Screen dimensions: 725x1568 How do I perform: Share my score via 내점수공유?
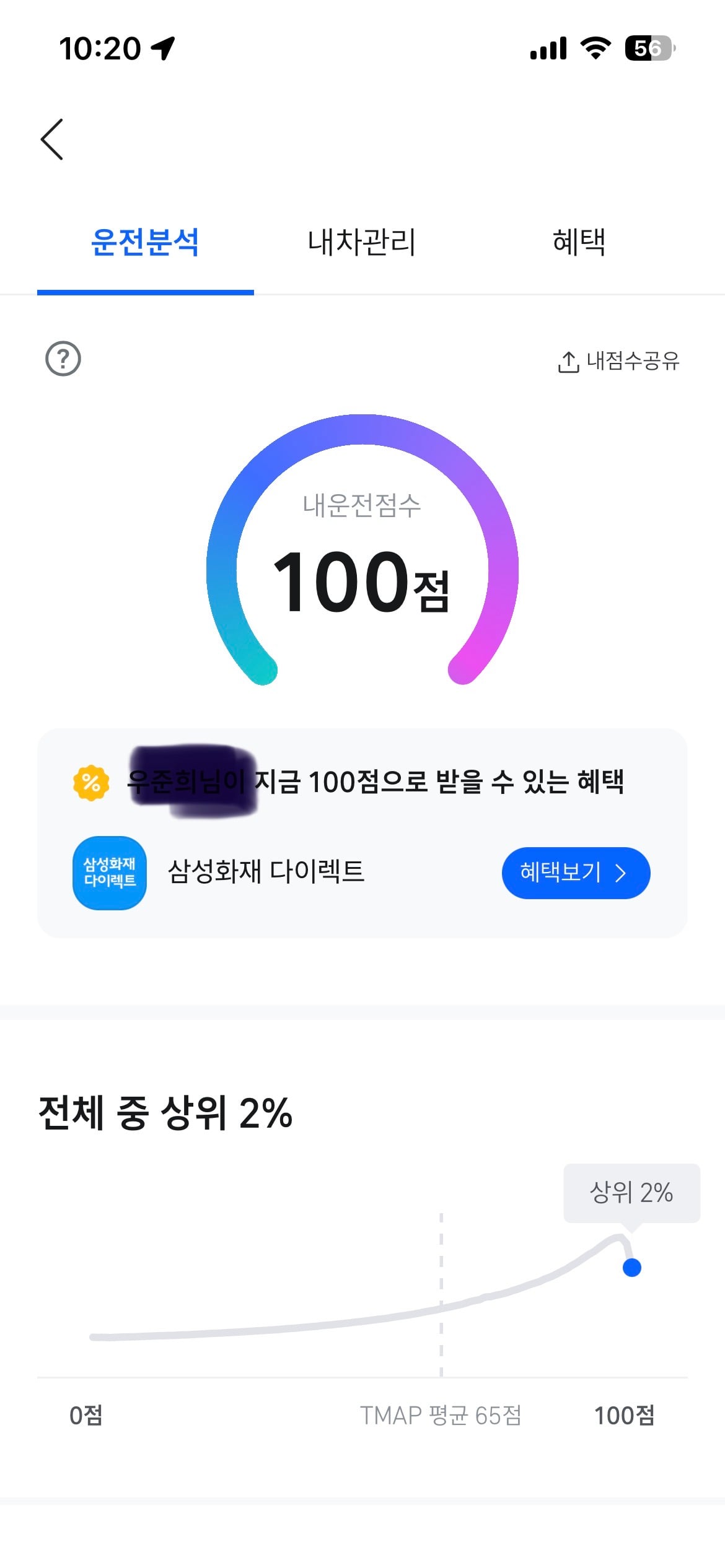click(x=618, y=361)
